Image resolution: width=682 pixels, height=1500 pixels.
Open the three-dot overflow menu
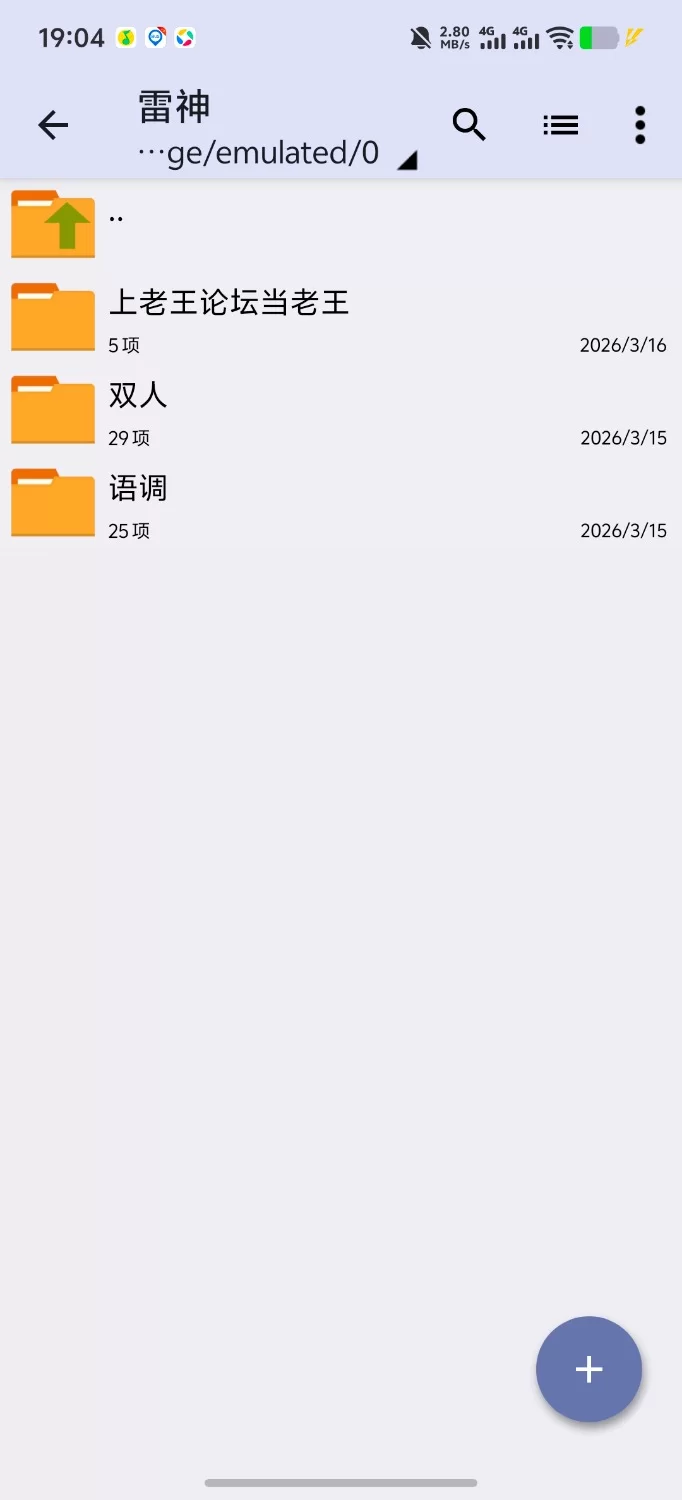(x=640, y=125)
